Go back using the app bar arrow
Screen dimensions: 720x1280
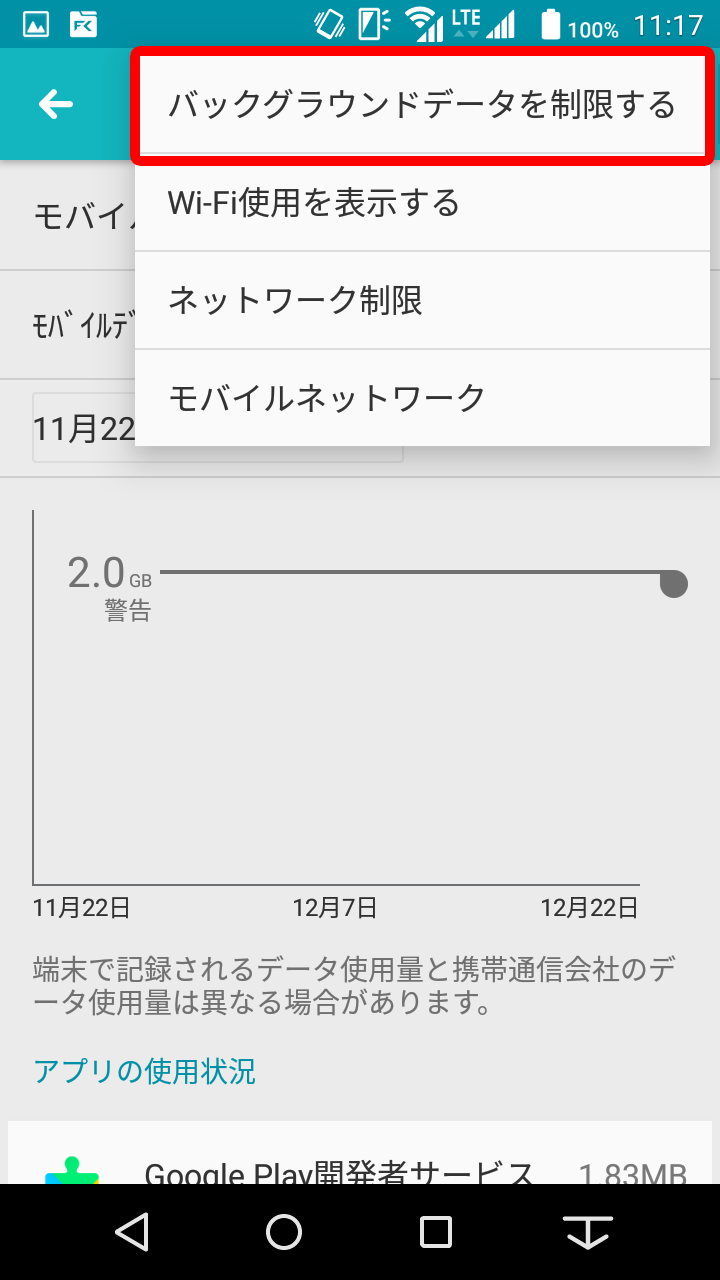point(56,104)
